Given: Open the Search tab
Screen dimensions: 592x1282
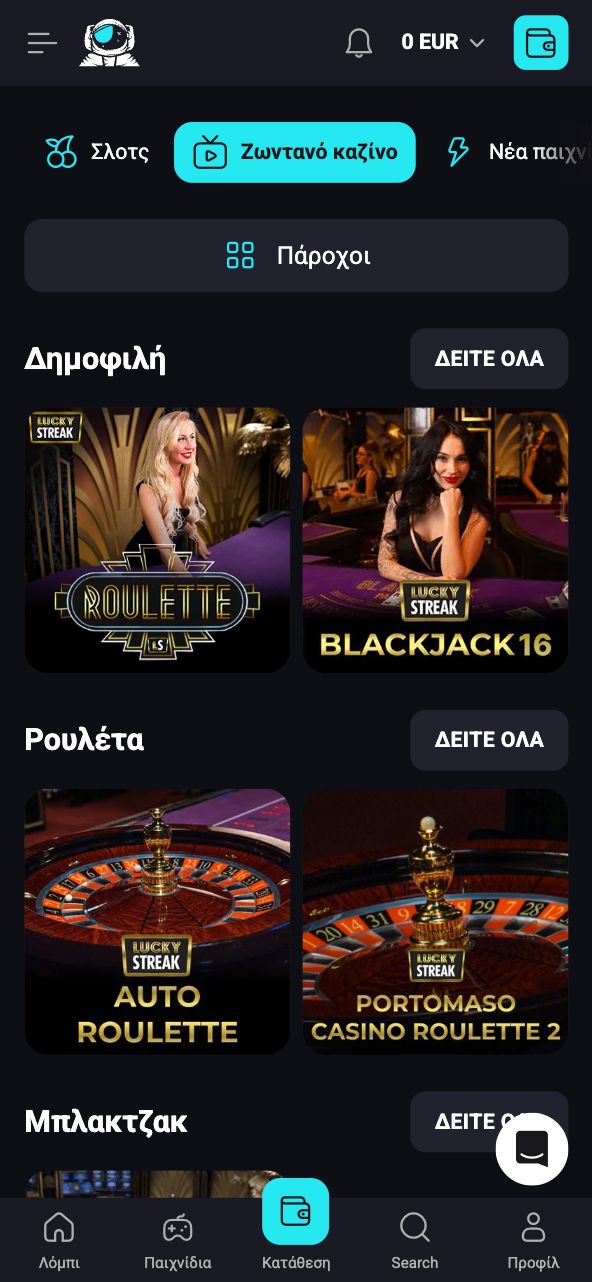Looking at the screenshot, I should click(x=414, y=1240).
